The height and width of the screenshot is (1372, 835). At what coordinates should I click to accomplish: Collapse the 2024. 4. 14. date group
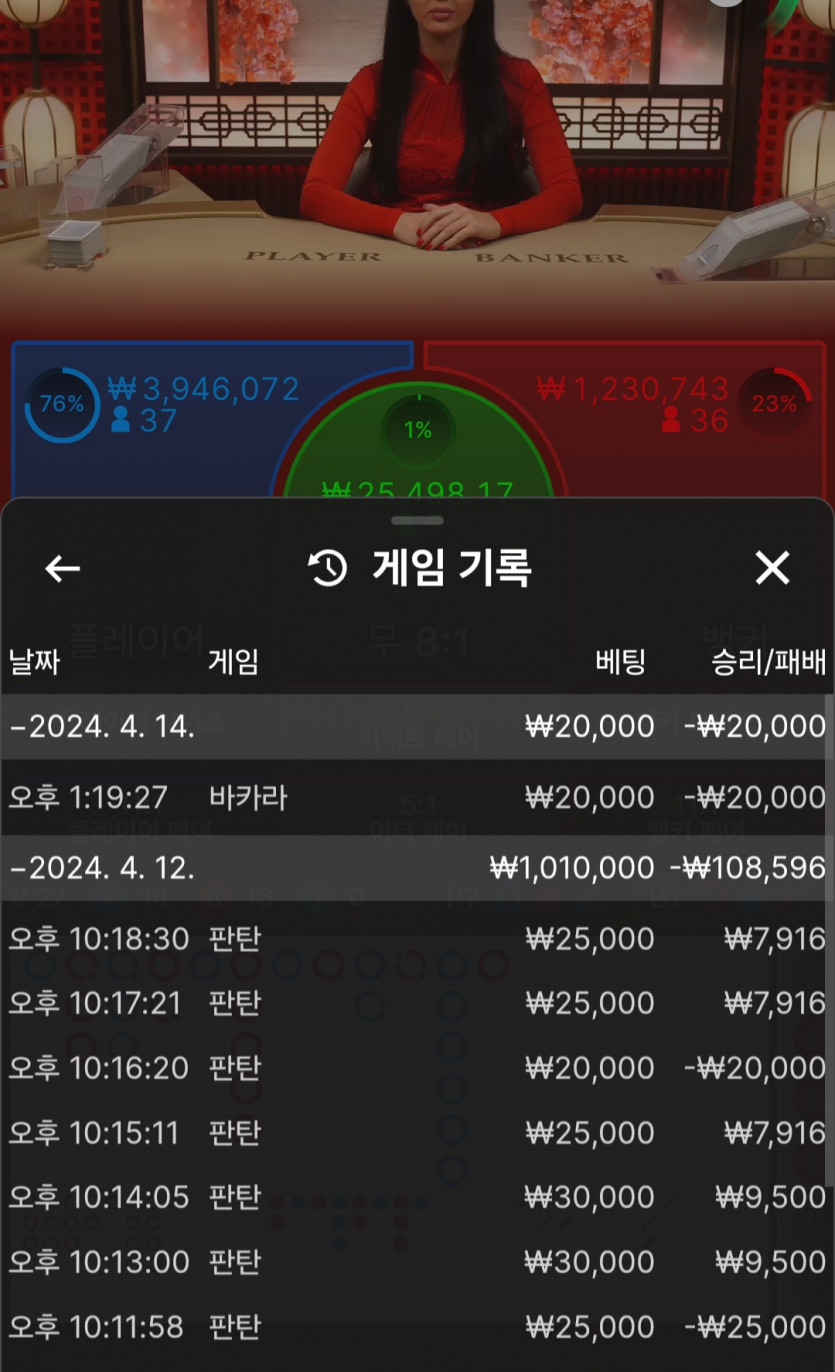(102, 727)
